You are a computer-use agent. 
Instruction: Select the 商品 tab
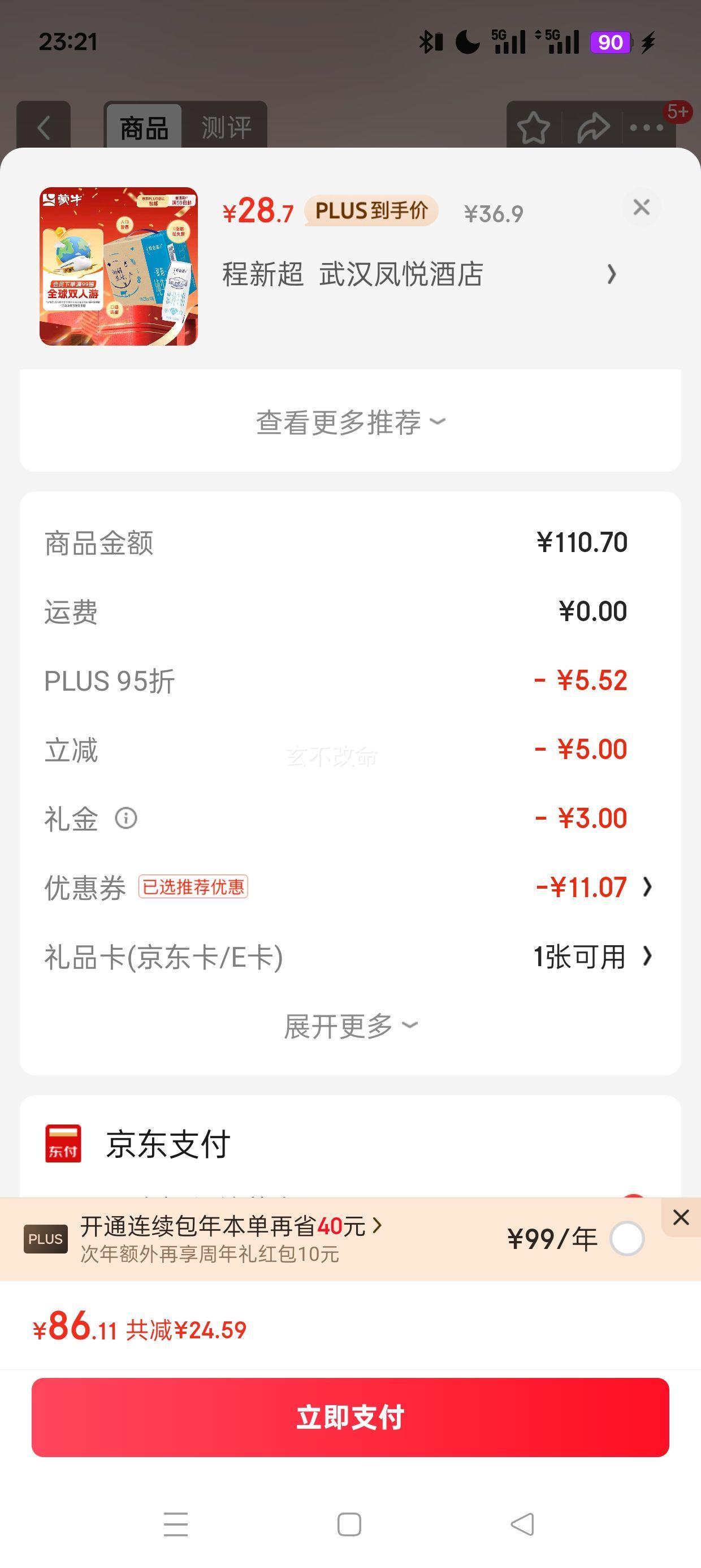pyautogui.click(x=144, y=127)
